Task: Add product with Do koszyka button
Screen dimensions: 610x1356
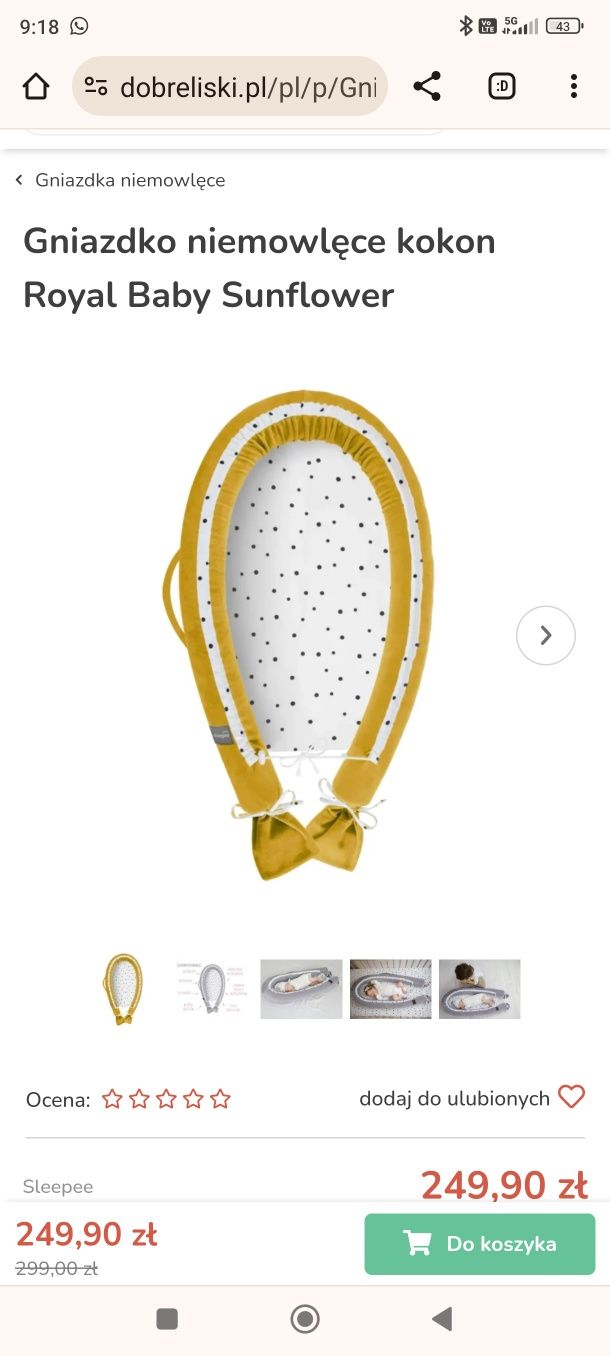Action: (x=479, y=1244)
